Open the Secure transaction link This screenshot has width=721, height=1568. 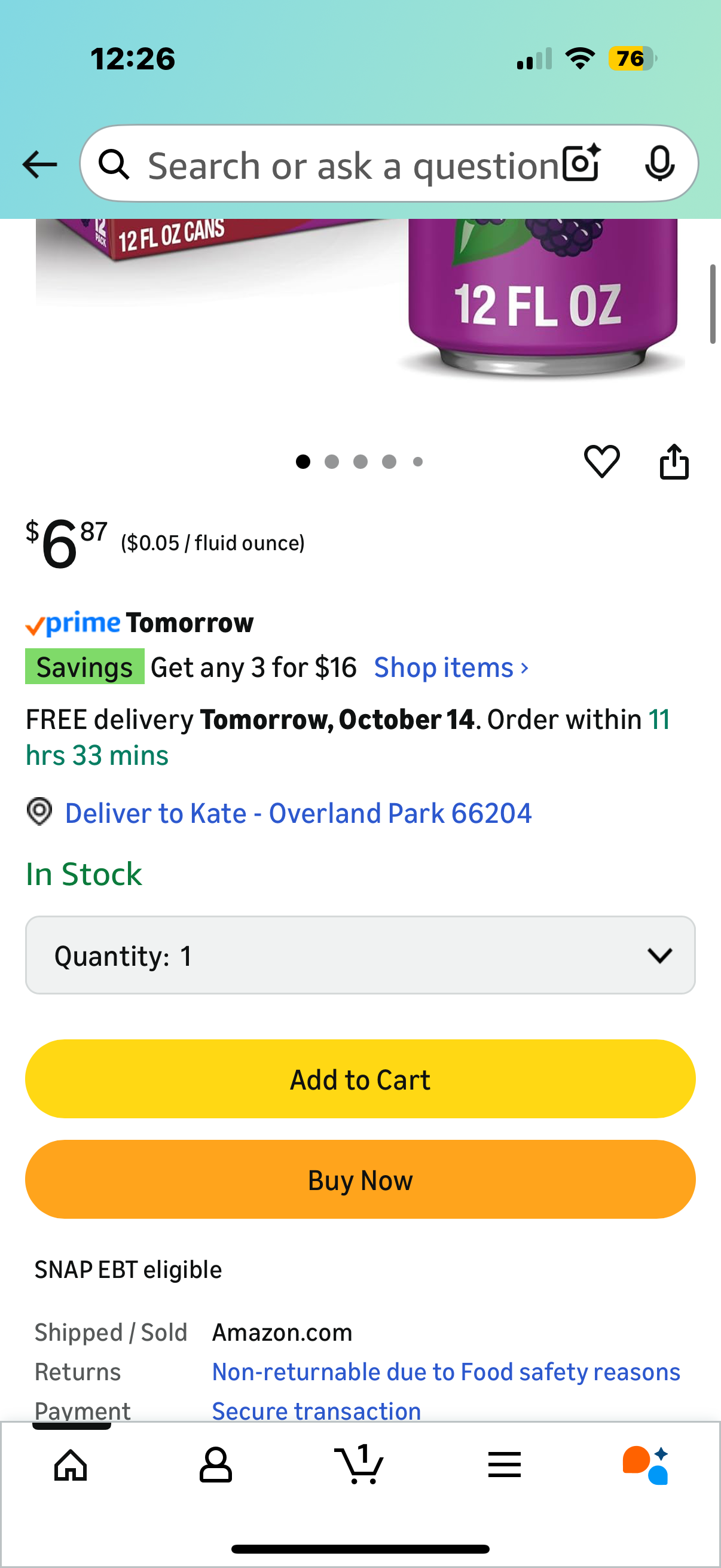[x=316, y=1410]
